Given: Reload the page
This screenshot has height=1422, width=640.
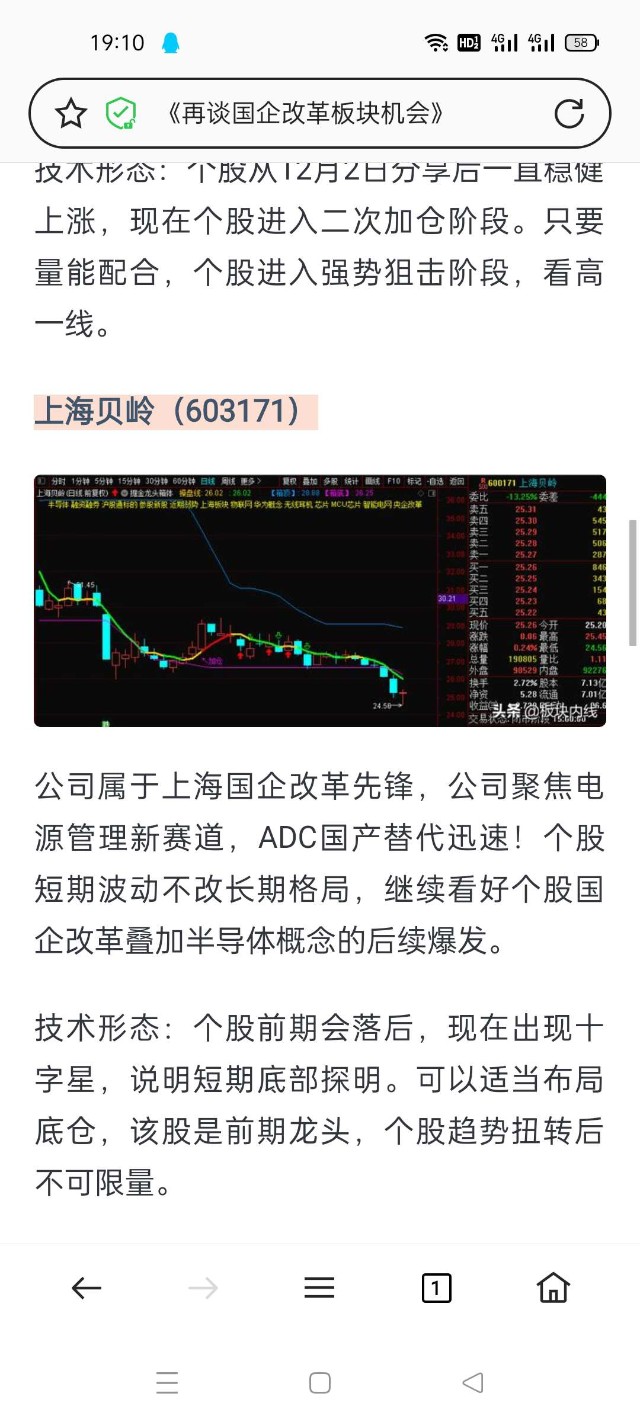Looking at the screenshot, I should pyautogui.click(x=569, y=114).
